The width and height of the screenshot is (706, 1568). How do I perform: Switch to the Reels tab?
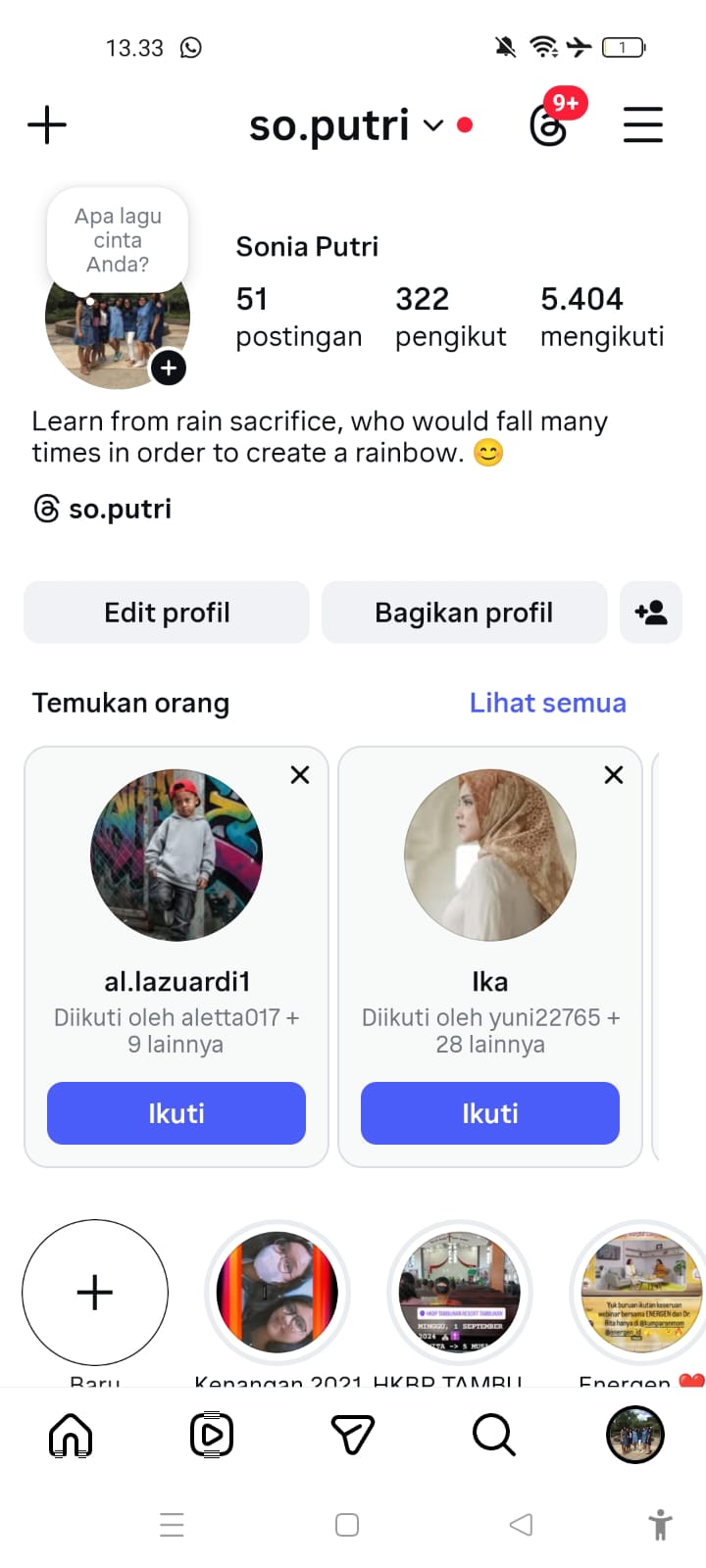pos(212,1436)
